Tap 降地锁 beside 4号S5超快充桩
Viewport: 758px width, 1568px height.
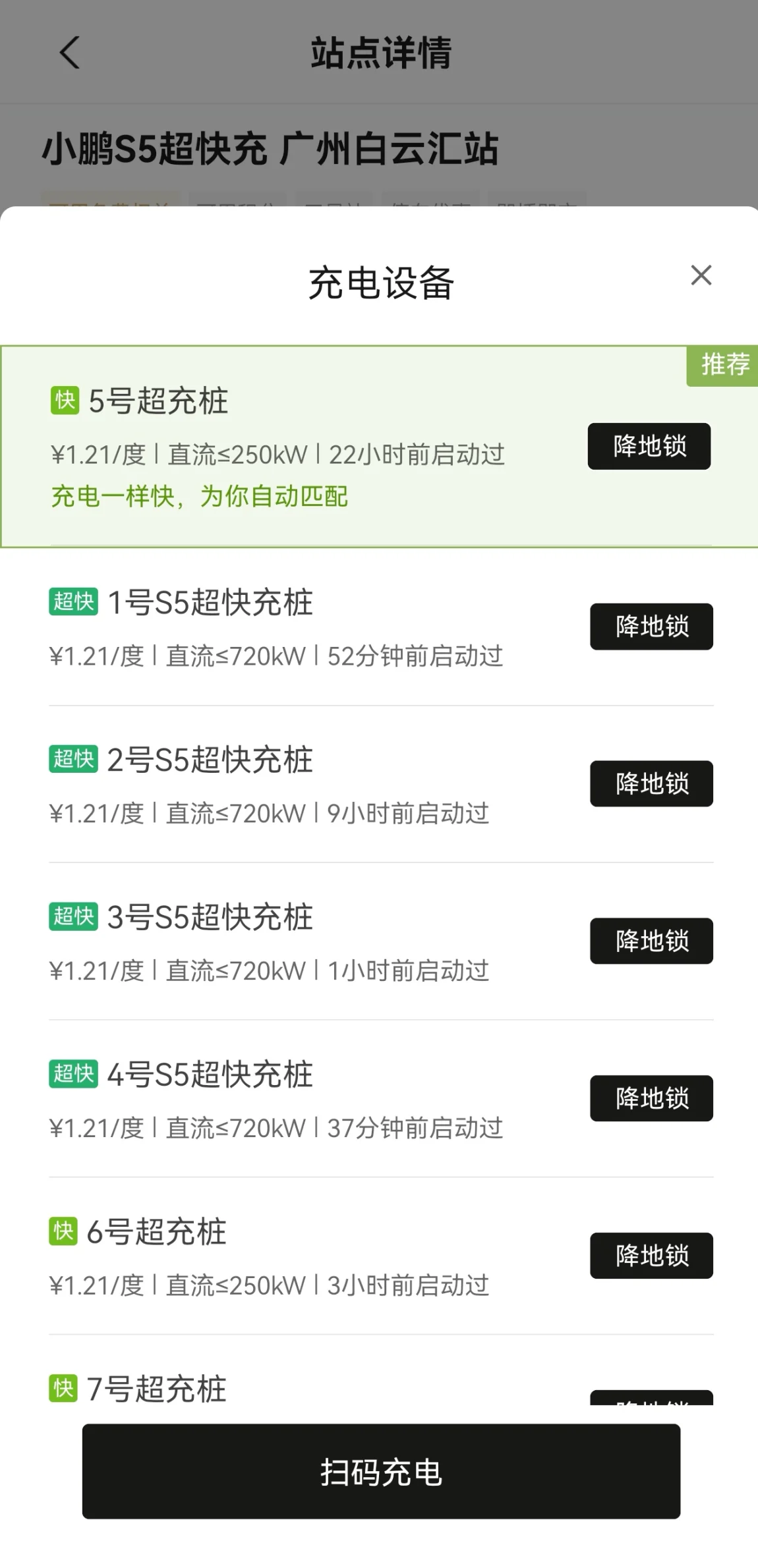[x=651, y=1098]
